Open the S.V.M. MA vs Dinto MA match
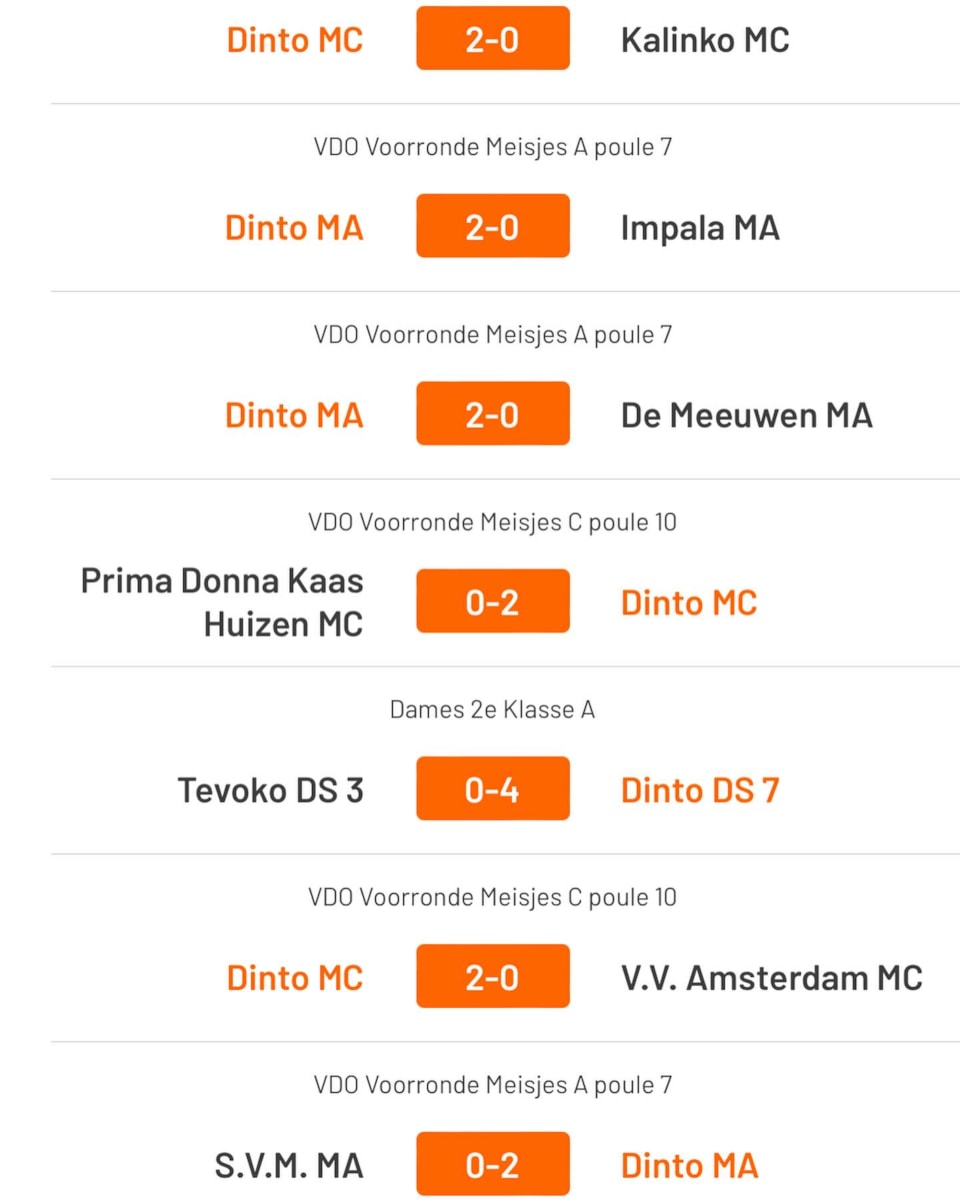960x1200 pixels. click(x=492, y=1164)
